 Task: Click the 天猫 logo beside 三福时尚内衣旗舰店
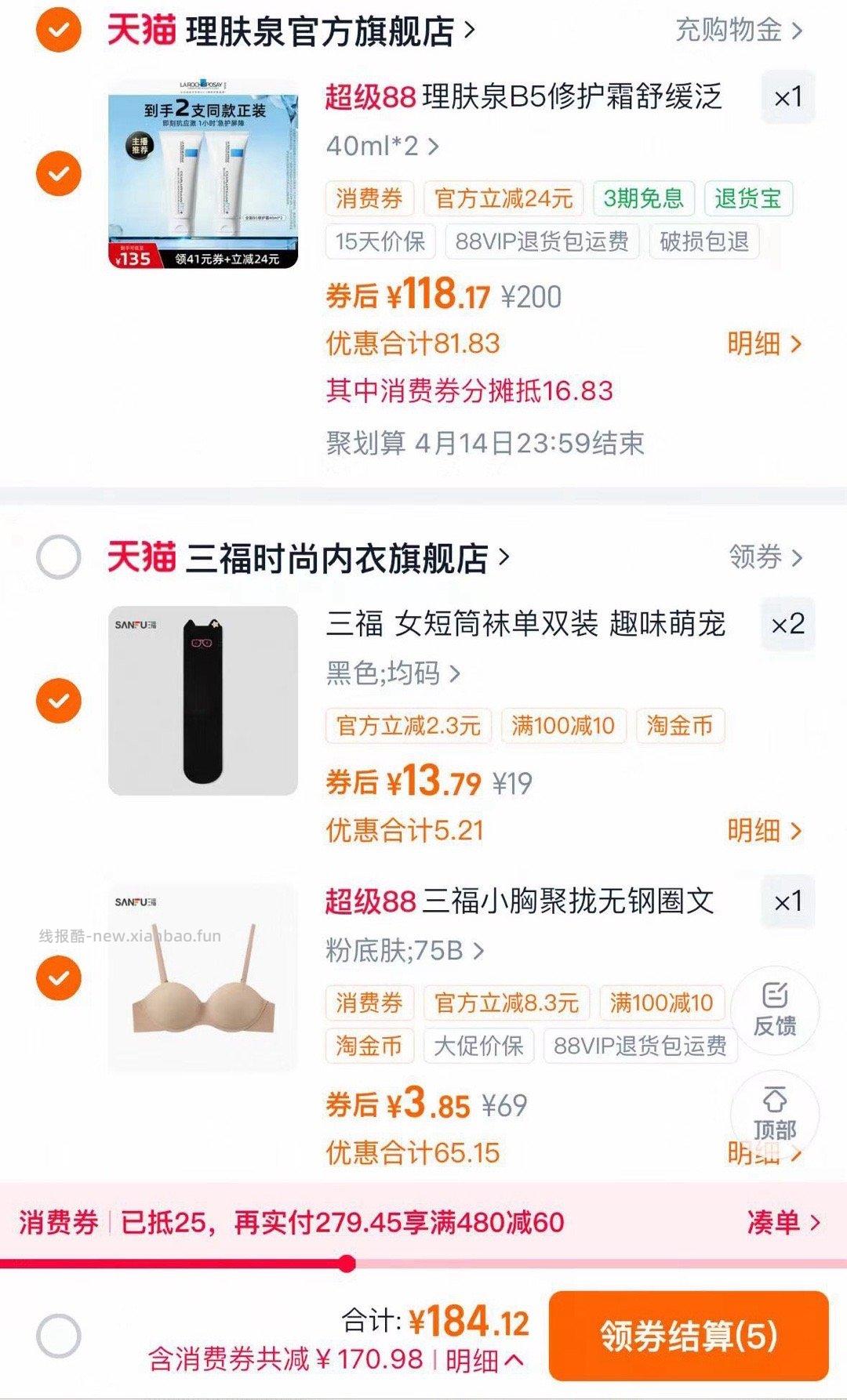pos(140,557)
